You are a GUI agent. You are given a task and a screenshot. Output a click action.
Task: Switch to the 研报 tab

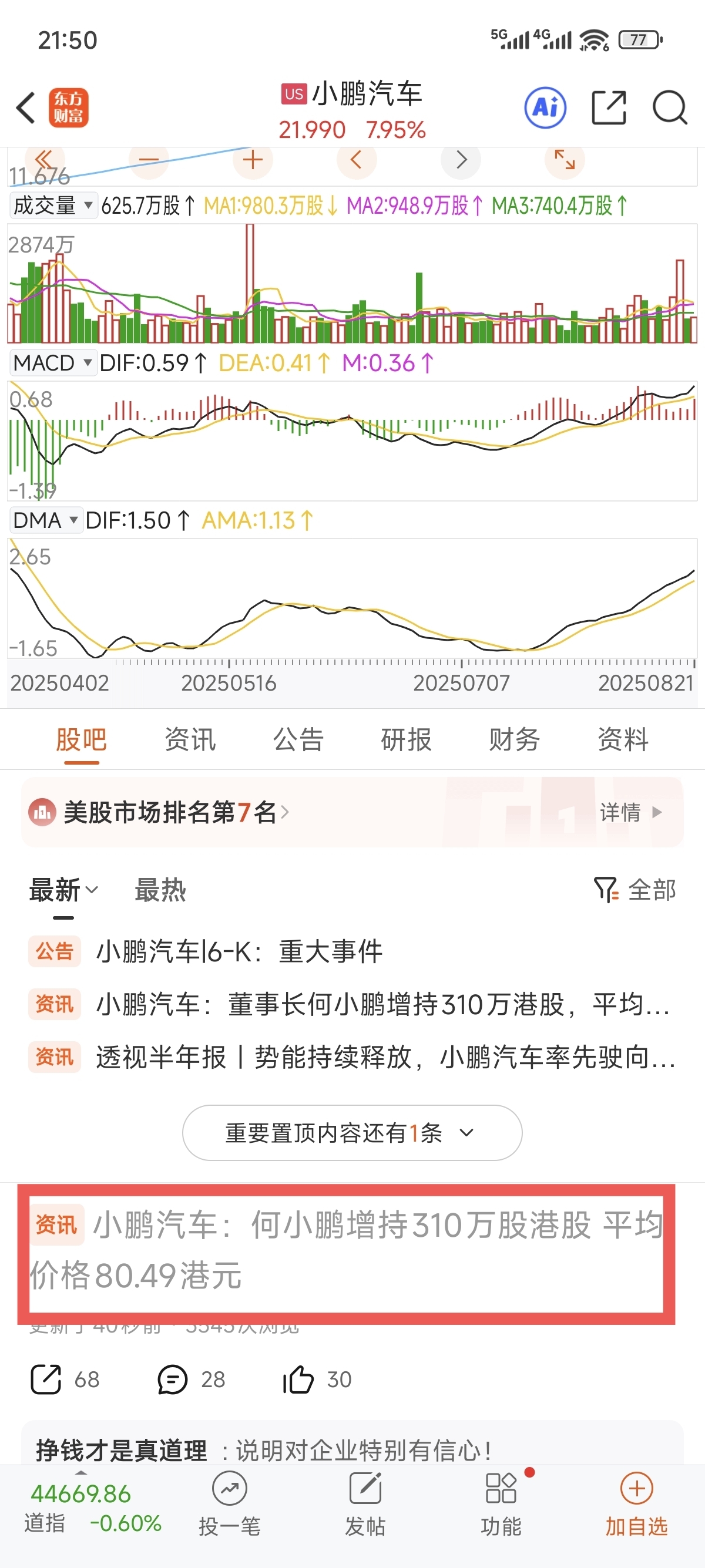click(x=406, y=739)
